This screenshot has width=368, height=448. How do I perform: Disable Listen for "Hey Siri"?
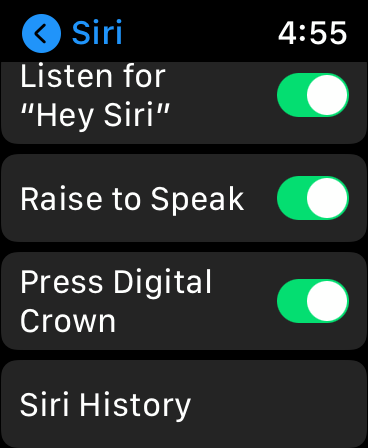point(313,95)
